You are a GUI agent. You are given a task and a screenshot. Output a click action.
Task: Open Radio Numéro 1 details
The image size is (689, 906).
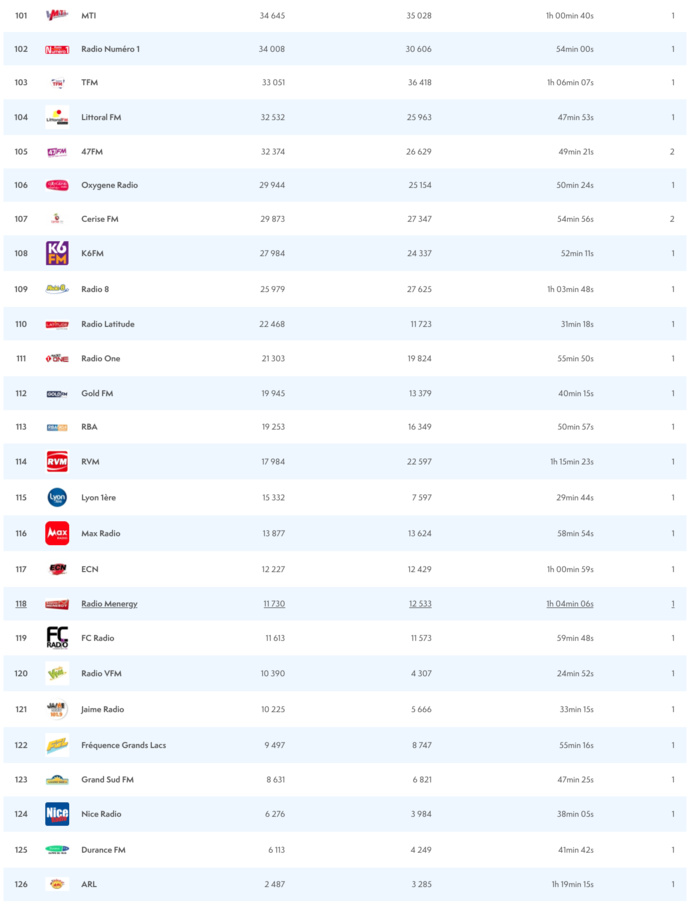(110, 49)
